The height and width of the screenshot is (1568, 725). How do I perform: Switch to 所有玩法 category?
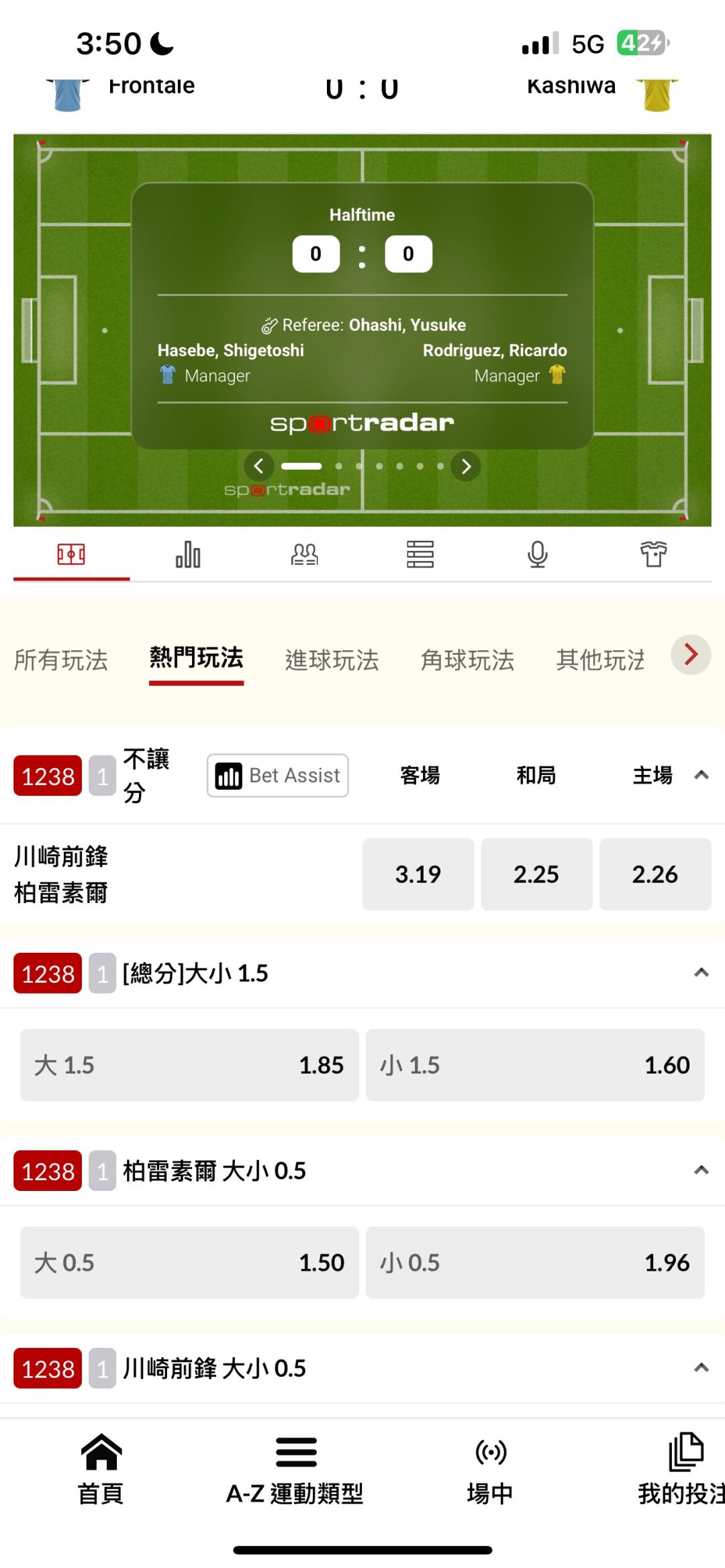click(61, 660)
